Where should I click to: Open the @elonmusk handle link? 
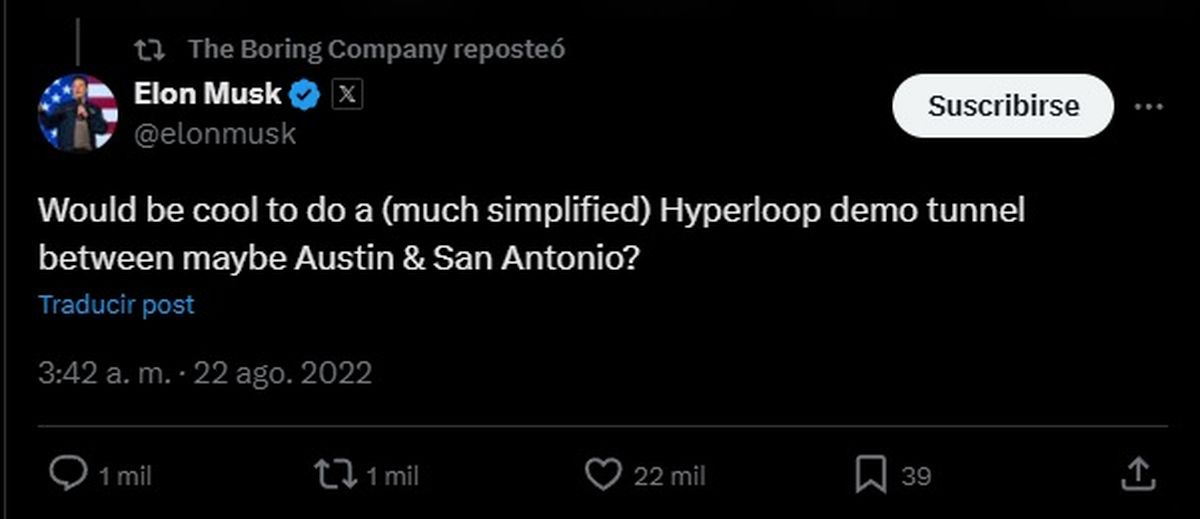pyautogui.click(x=215, y=134)
